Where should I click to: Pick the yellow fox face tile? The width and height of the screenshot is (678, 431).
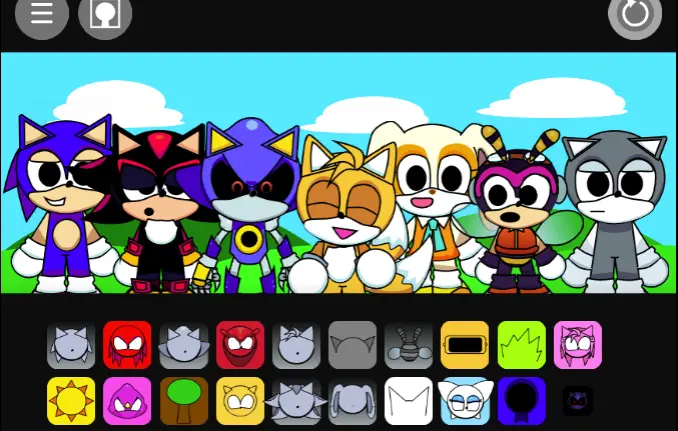(x=240, y=401)
